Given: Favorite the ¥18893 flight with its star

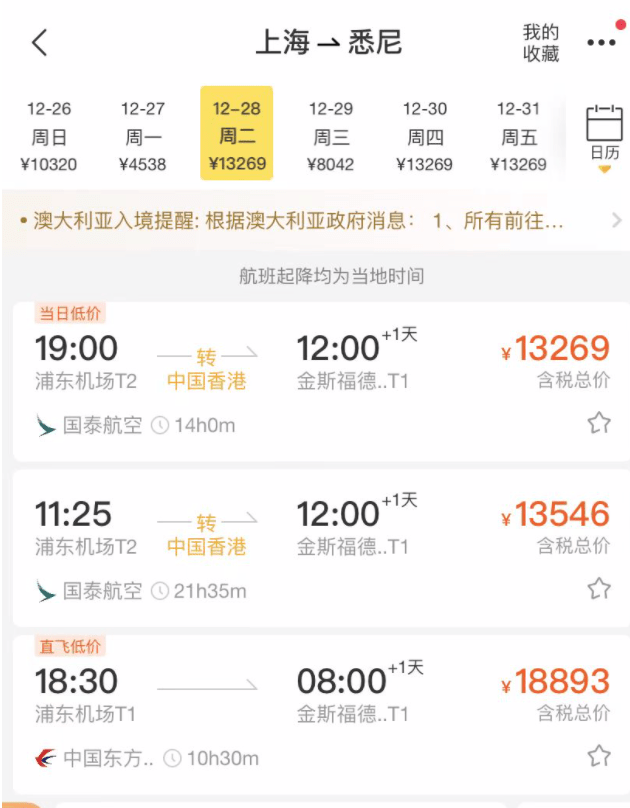Looking at the screenshot, I should point(599,755).
